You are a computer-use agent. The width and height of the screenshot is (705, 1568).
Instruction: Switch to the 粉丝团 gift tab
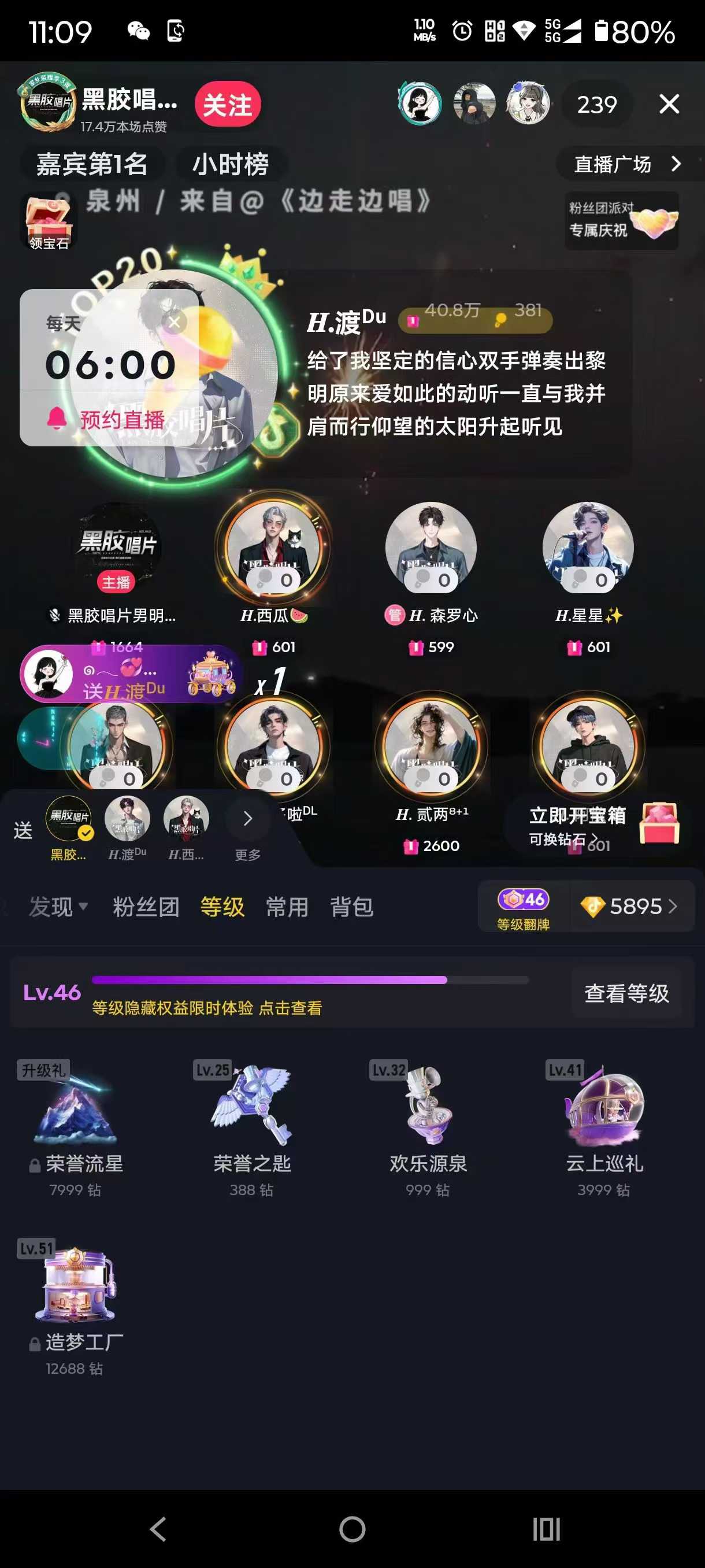pos(146,907)
